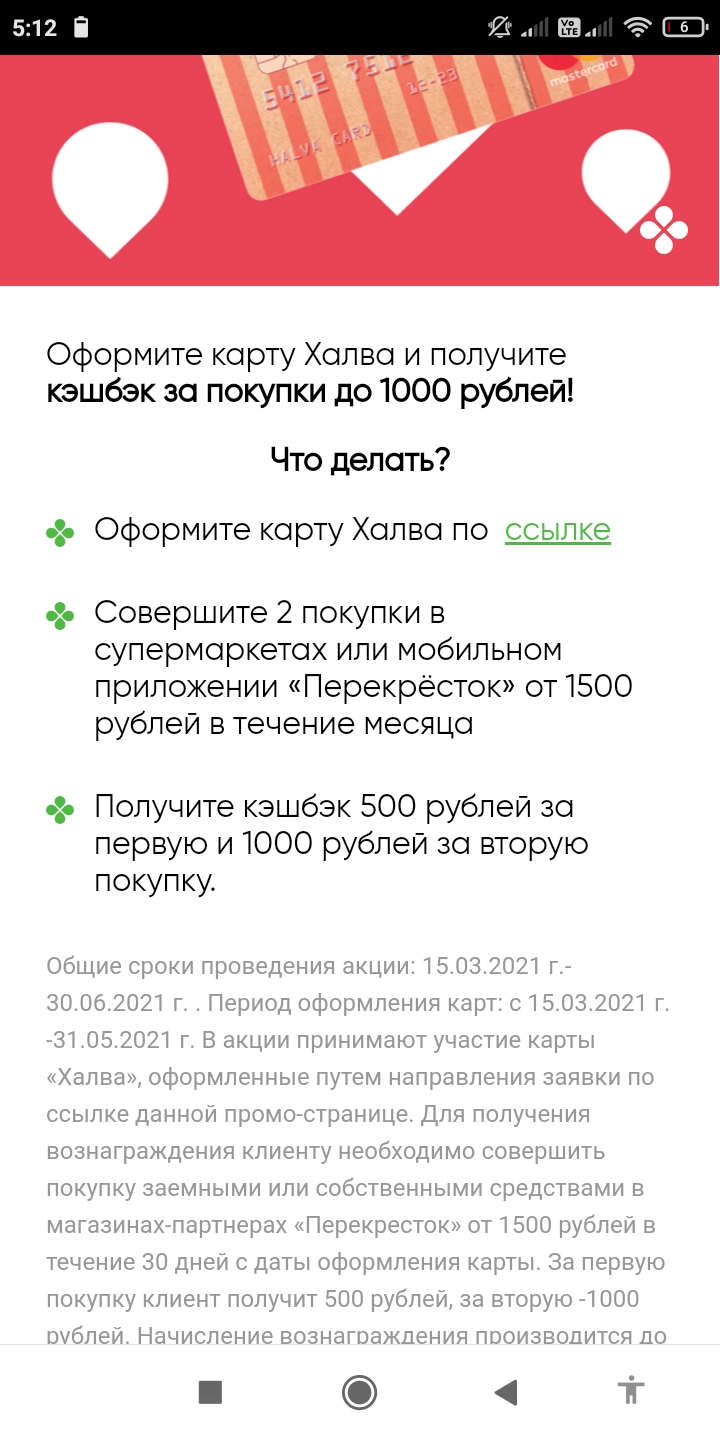Open the Halva card application link "ссылке"
The height and width of the screenshot is (1440, 720).
click(557, 530)
